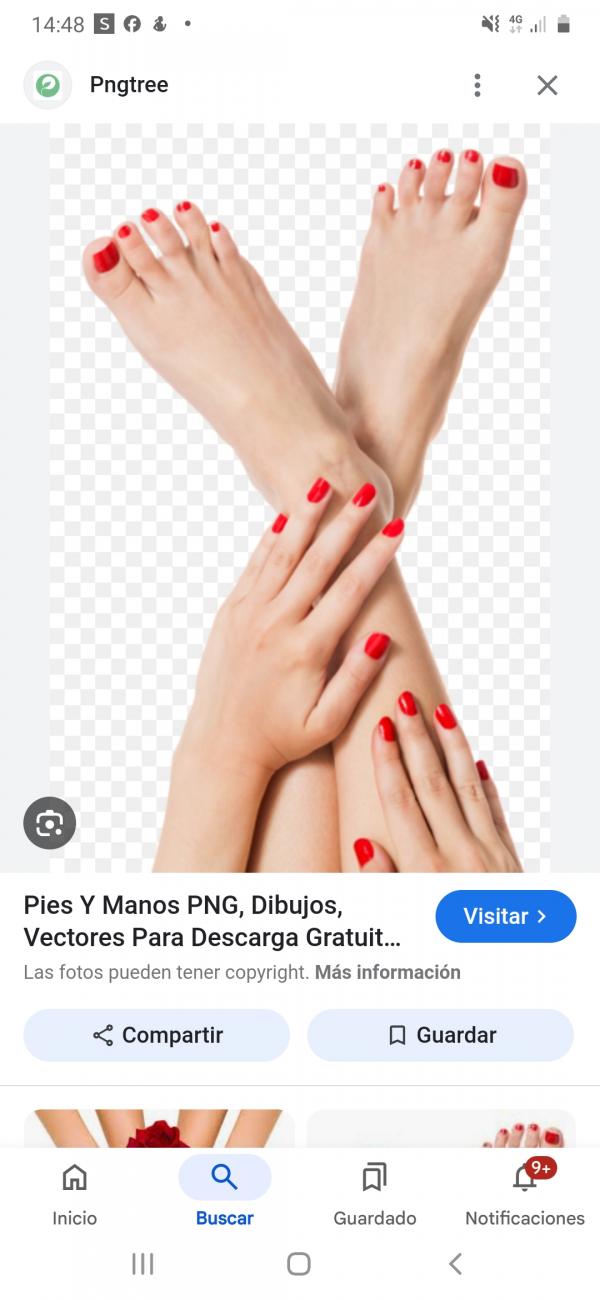The image size is (600, 1300).
Task: Tap the Google Lens search icon
Action: 49,823
